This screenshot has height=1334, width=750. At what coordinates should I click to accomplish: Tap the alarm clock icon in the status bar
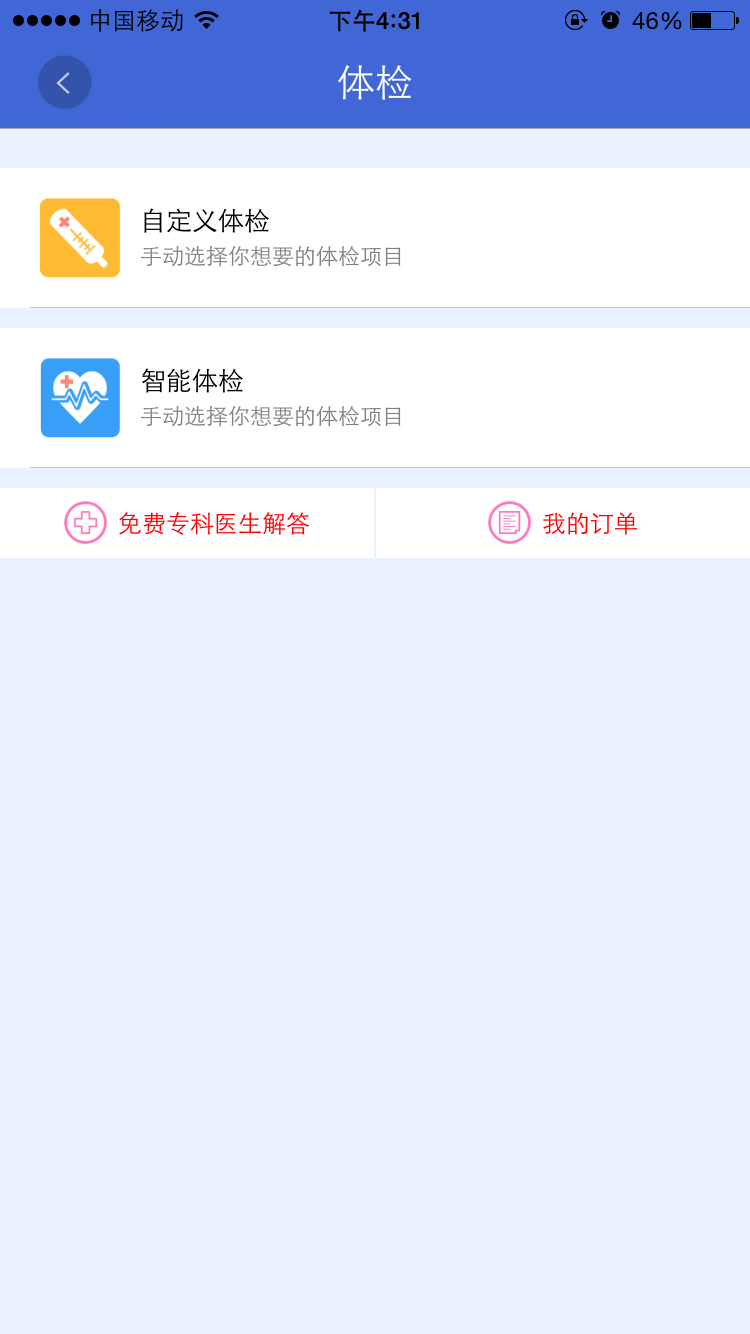(x=612, y=18)
